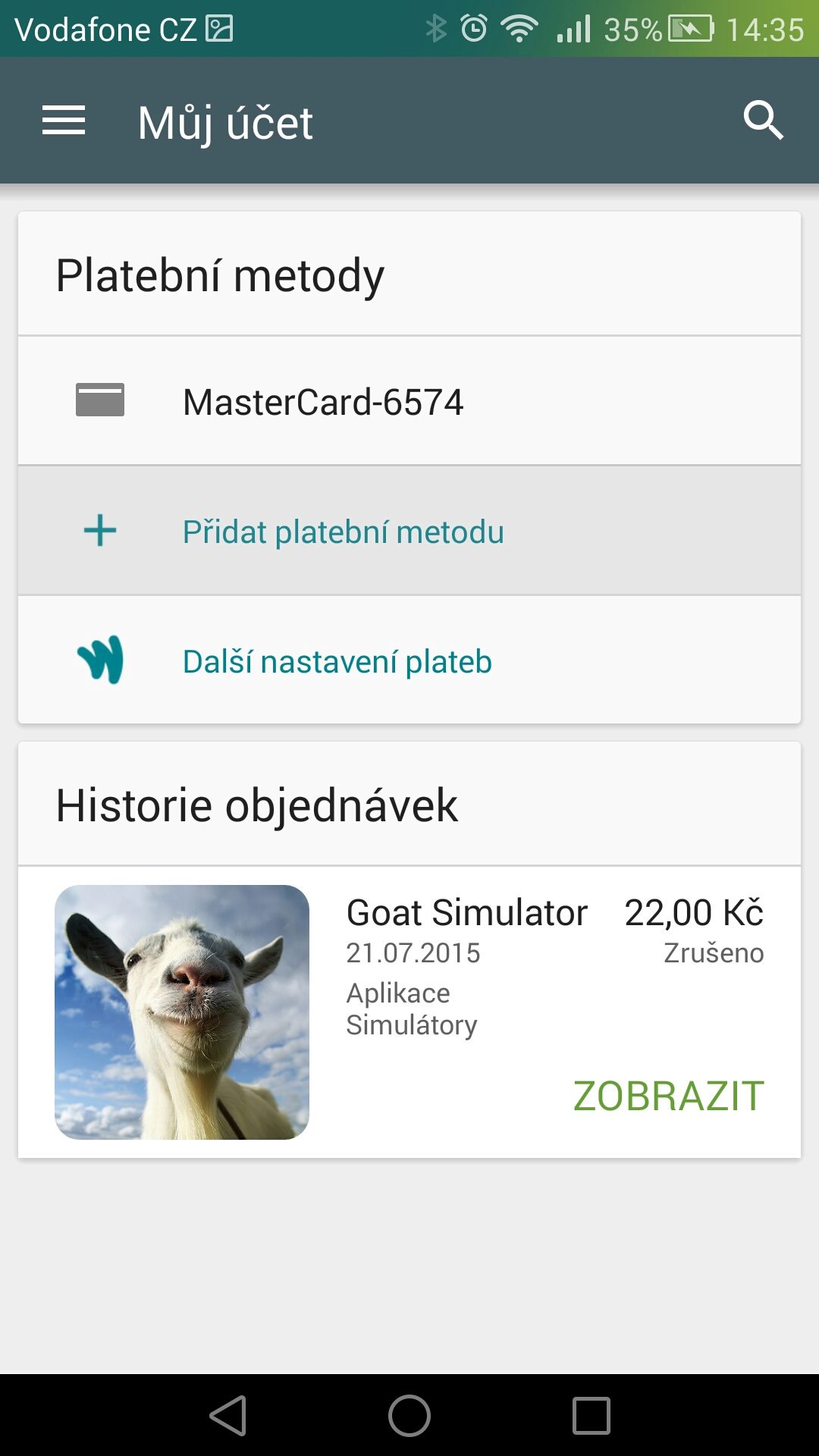The width and height of the screenshot is (819, 1456).
Task: Go back with the system back button
Action: pos(227,1415)
